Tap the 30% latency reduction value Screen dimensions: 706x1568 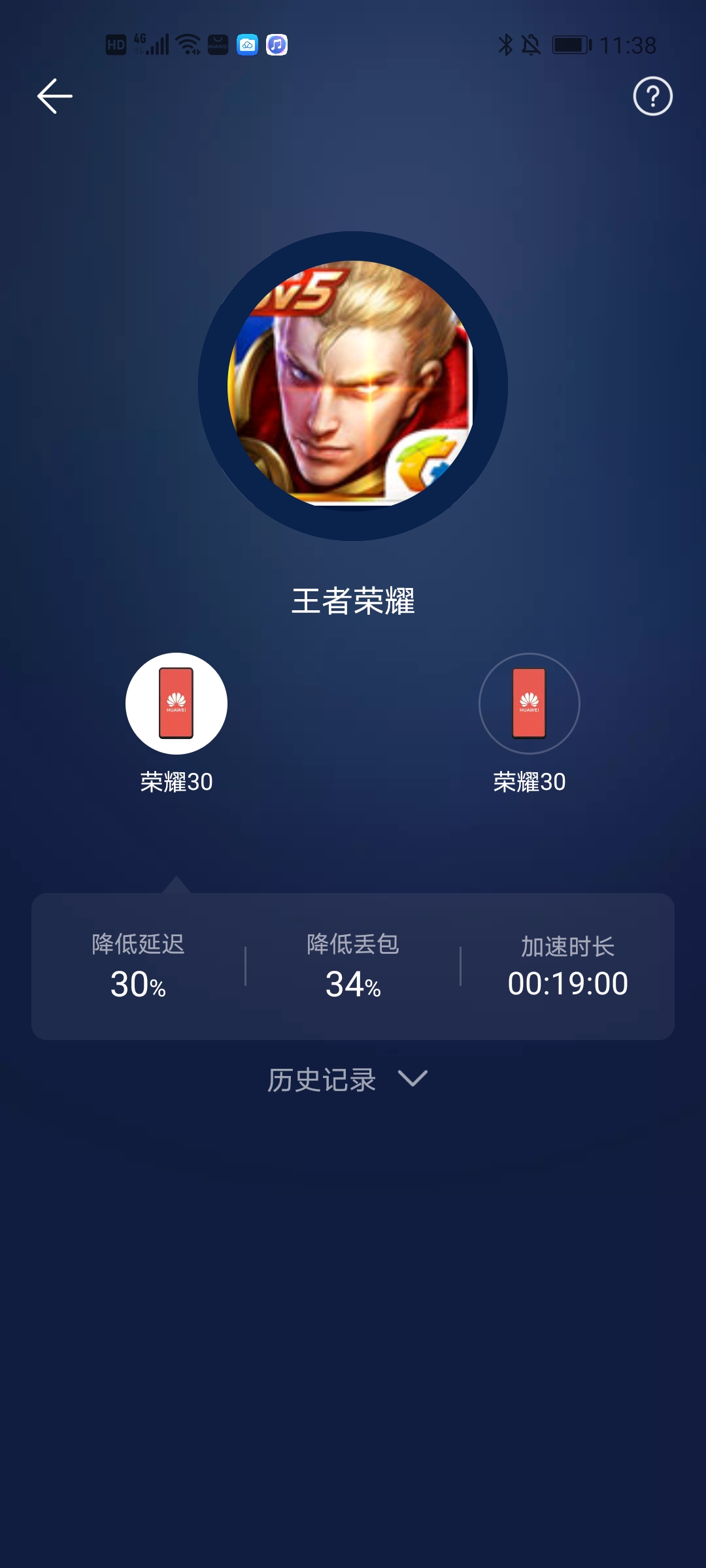[x=137, y=984]
